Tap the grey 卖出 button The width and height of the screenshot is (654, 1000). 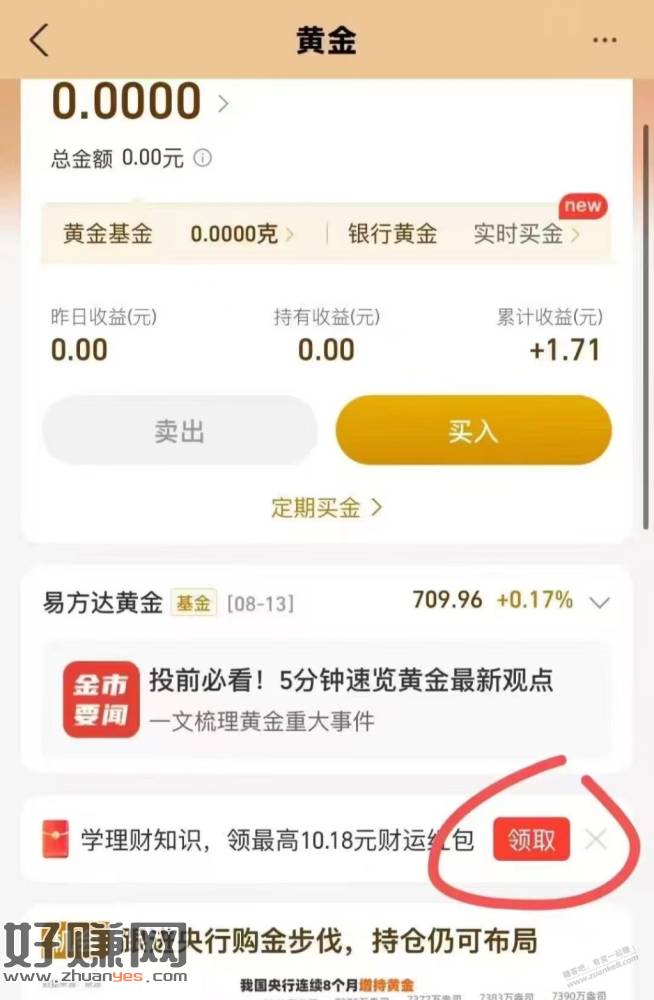[x=180, y=431]
